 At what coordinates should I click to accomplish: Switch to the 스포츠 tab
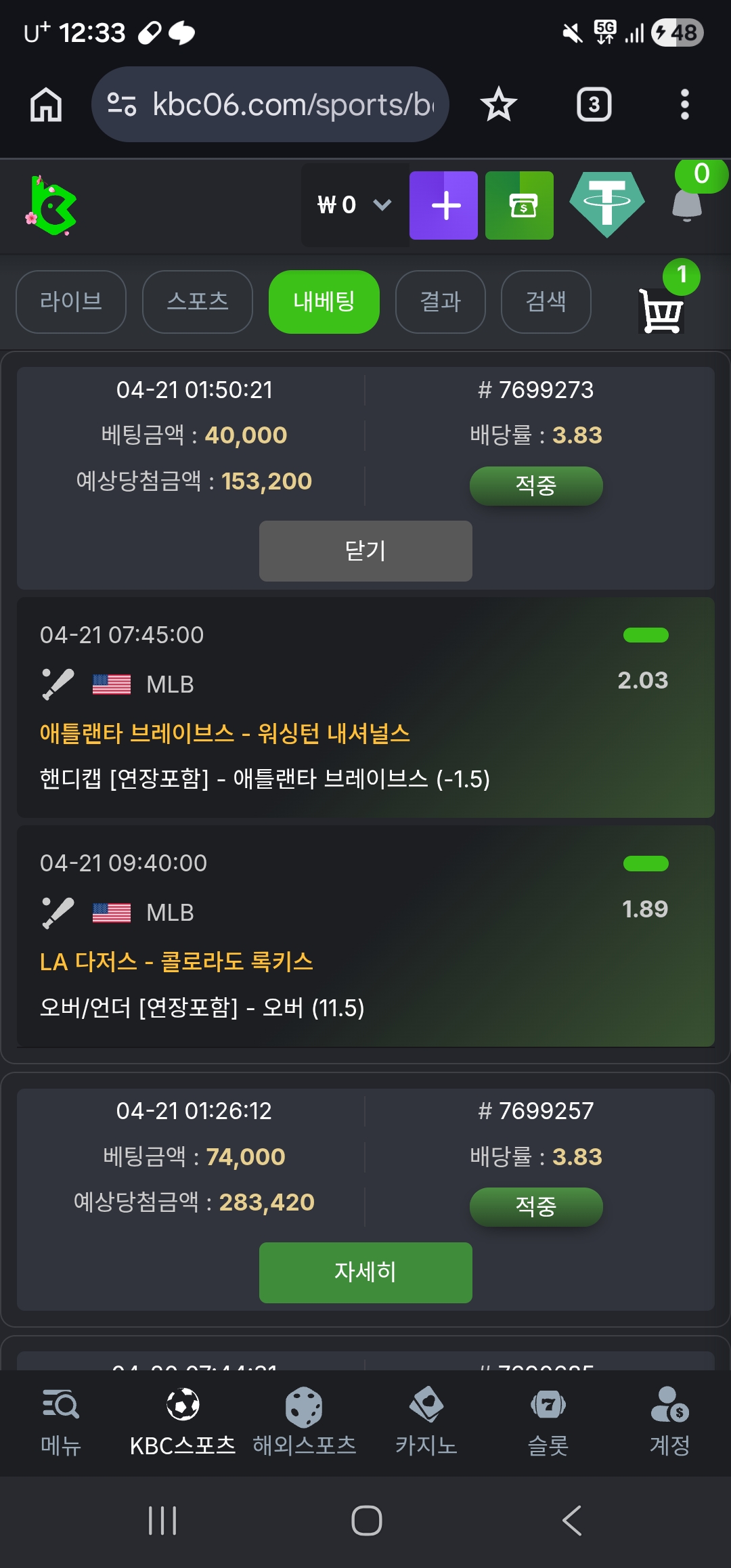198,301
